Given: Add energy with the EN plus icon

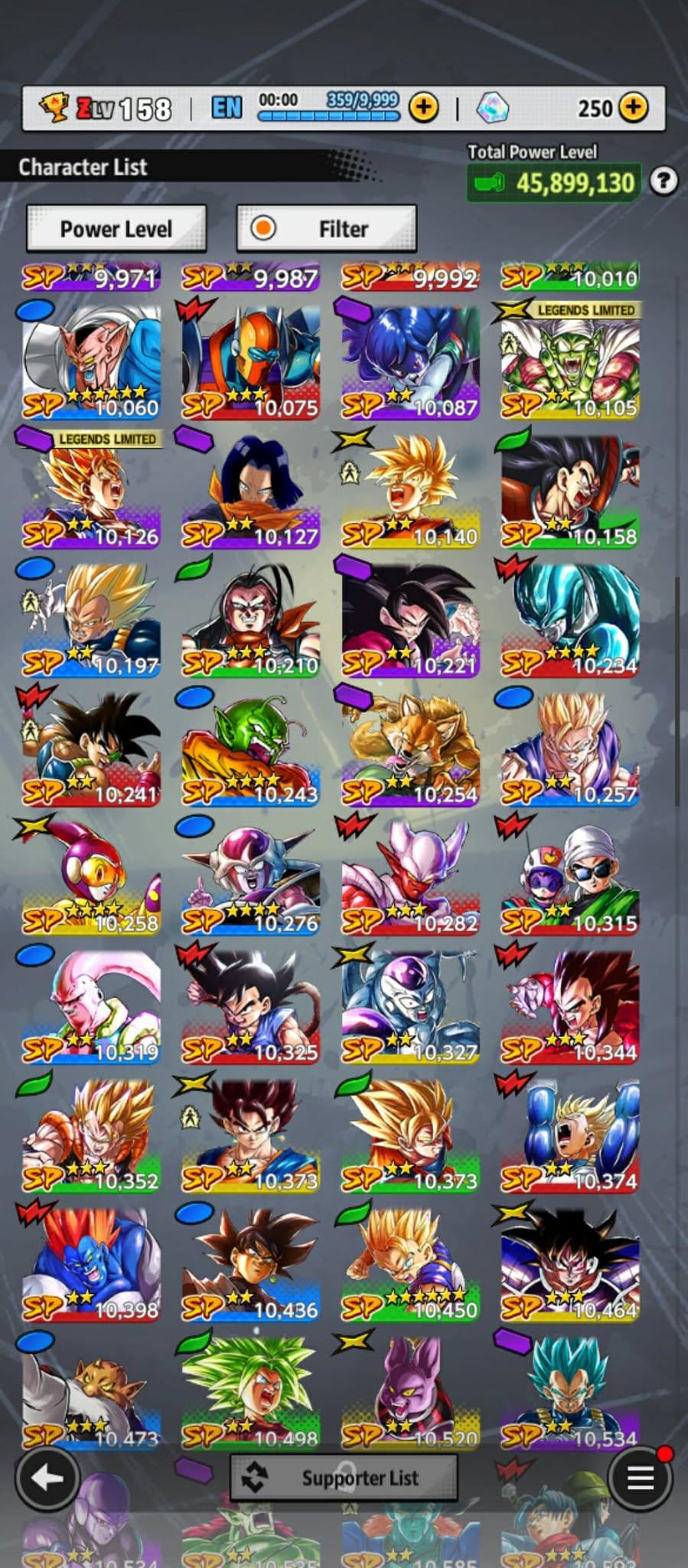Looking at the screenshot, I should pos(423,108).
